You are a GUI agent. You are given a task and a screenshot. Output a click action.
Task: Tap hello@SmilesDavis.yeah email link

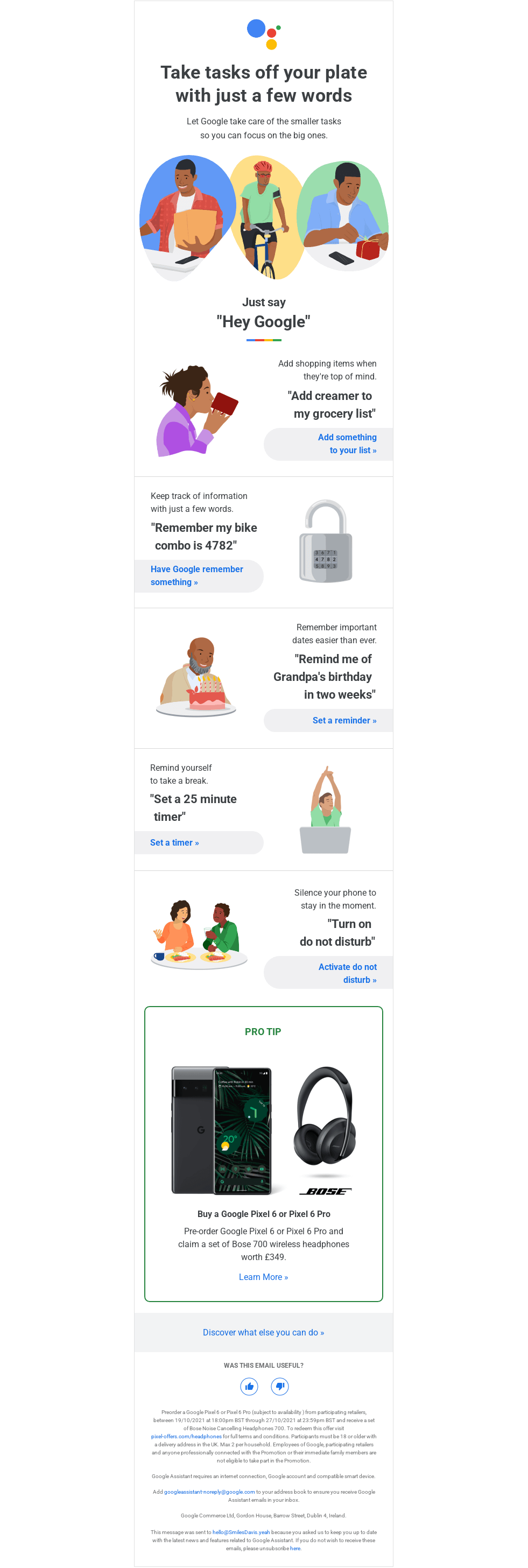coord(241,1532)
